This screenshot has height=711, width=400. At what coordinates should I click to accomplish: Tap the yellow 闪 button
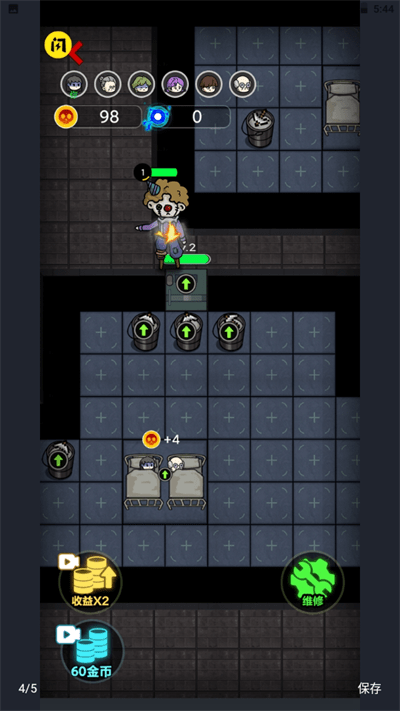56,44
